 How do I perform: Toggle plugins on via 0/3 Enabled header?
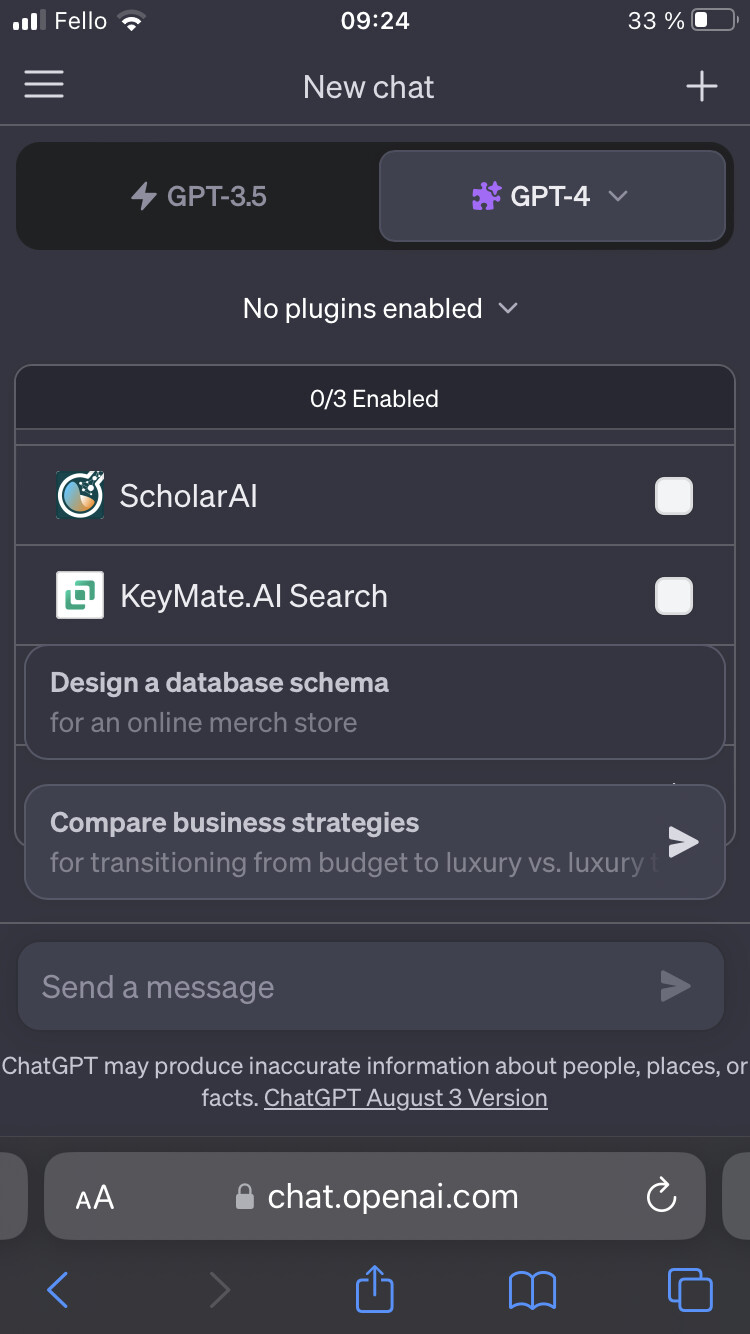[x=374, y=398]
